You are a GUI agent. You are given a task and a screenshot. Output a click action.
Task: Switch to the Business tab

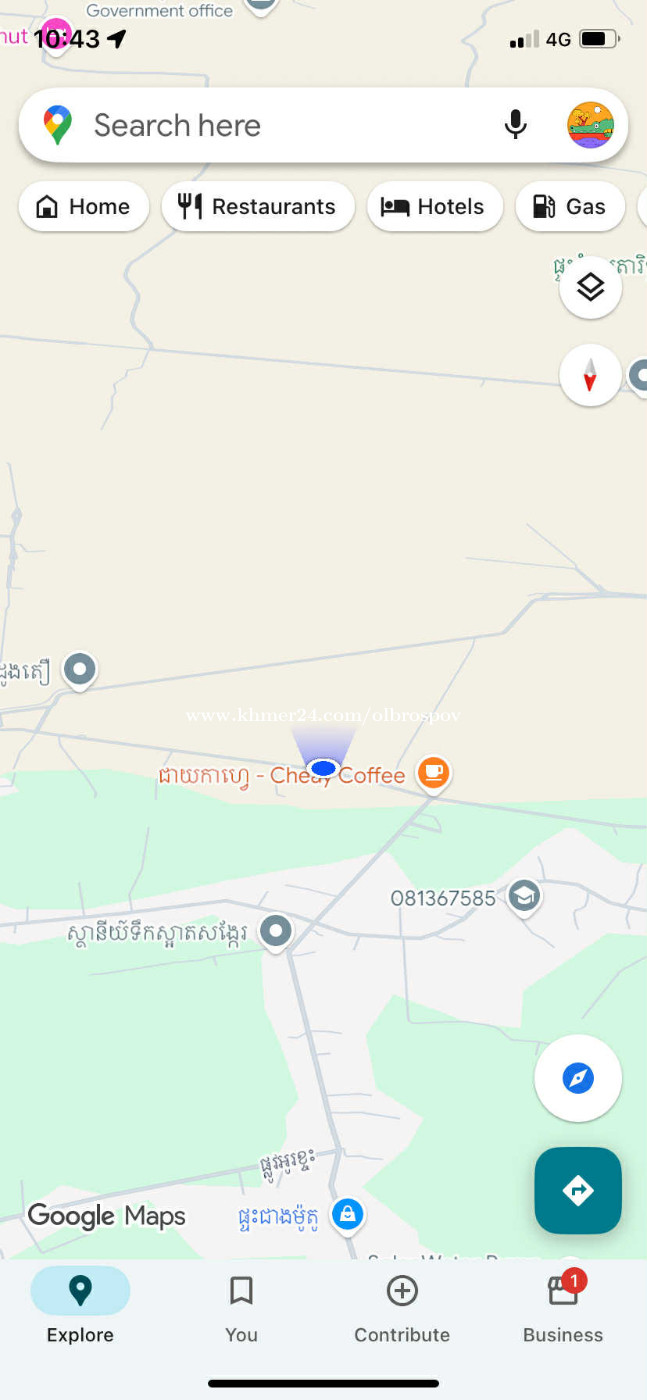point(563,1306)
